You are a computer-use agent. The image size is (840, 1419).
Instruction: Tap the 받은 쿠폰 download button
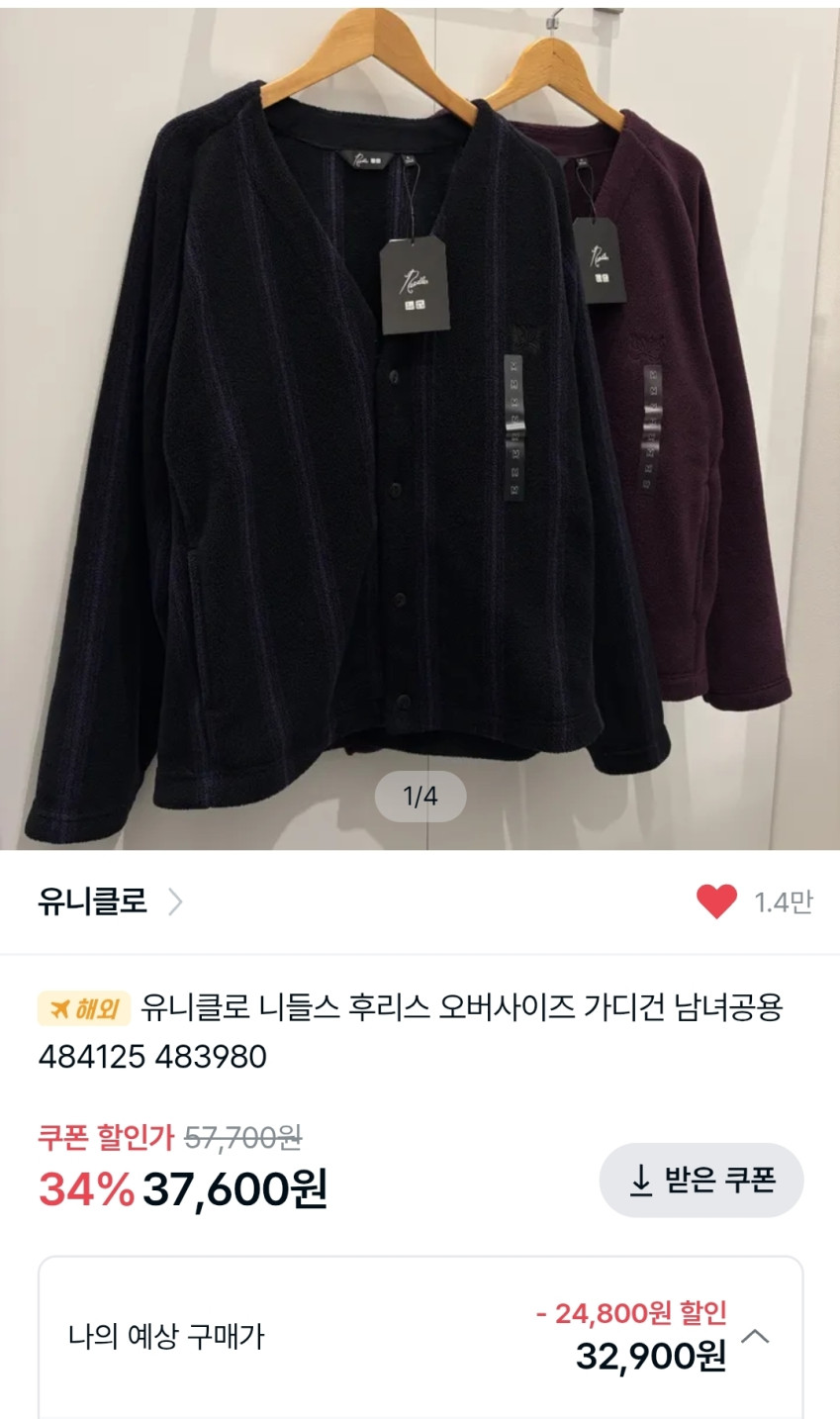[x=701, y=1180]
